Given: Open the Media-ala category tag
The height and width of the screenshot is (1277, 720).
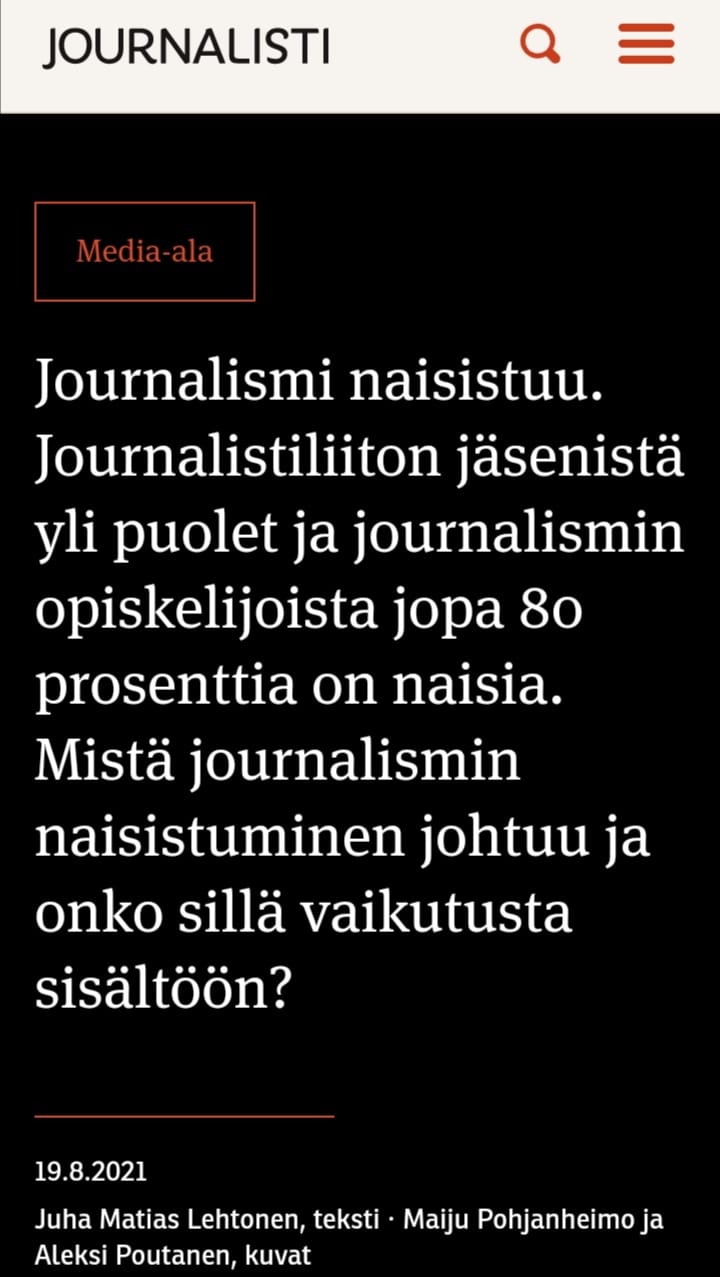Looking at the screenshot, I should 145,251.
